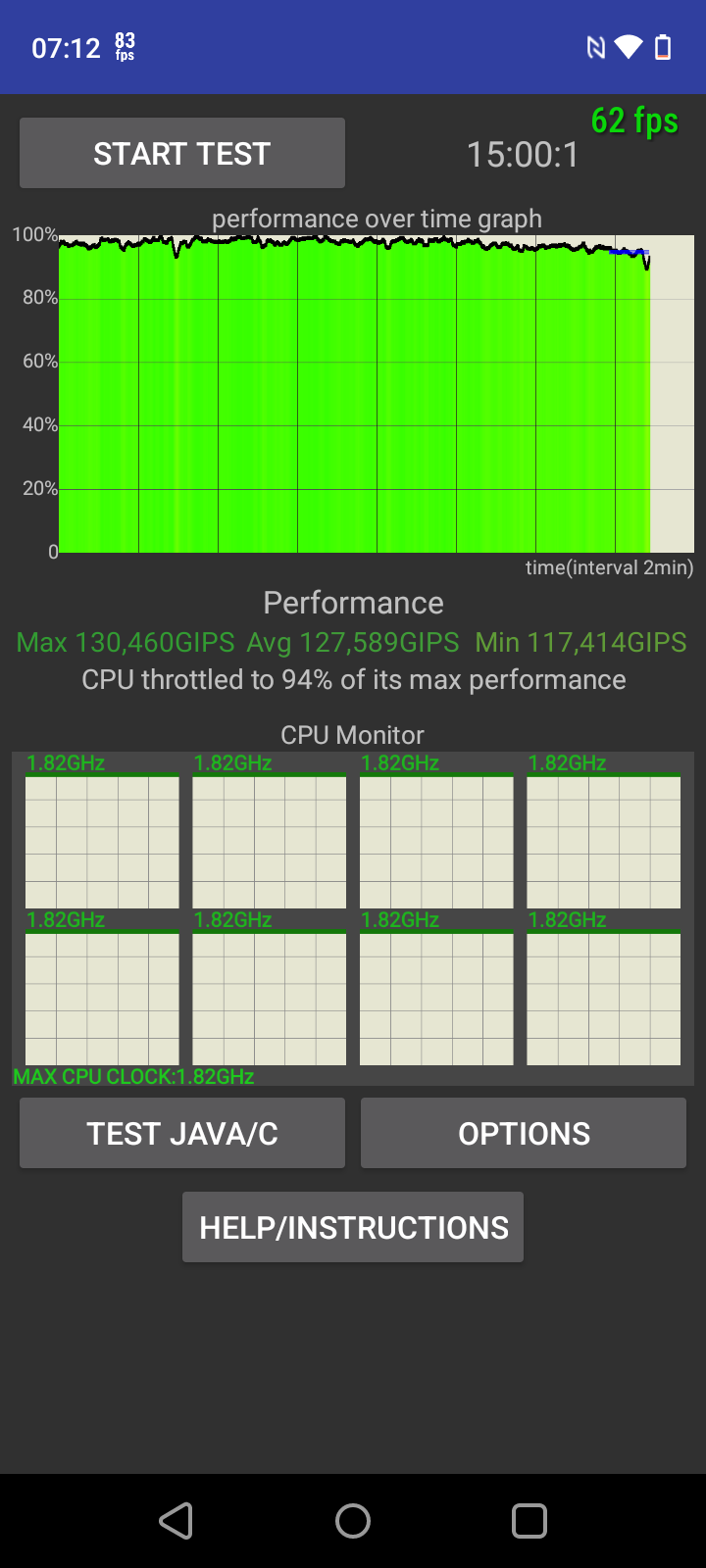Open the OPTIONS screen
Screen dimensions: 706x1568
pyautogui.click(x=524, y=1133)
